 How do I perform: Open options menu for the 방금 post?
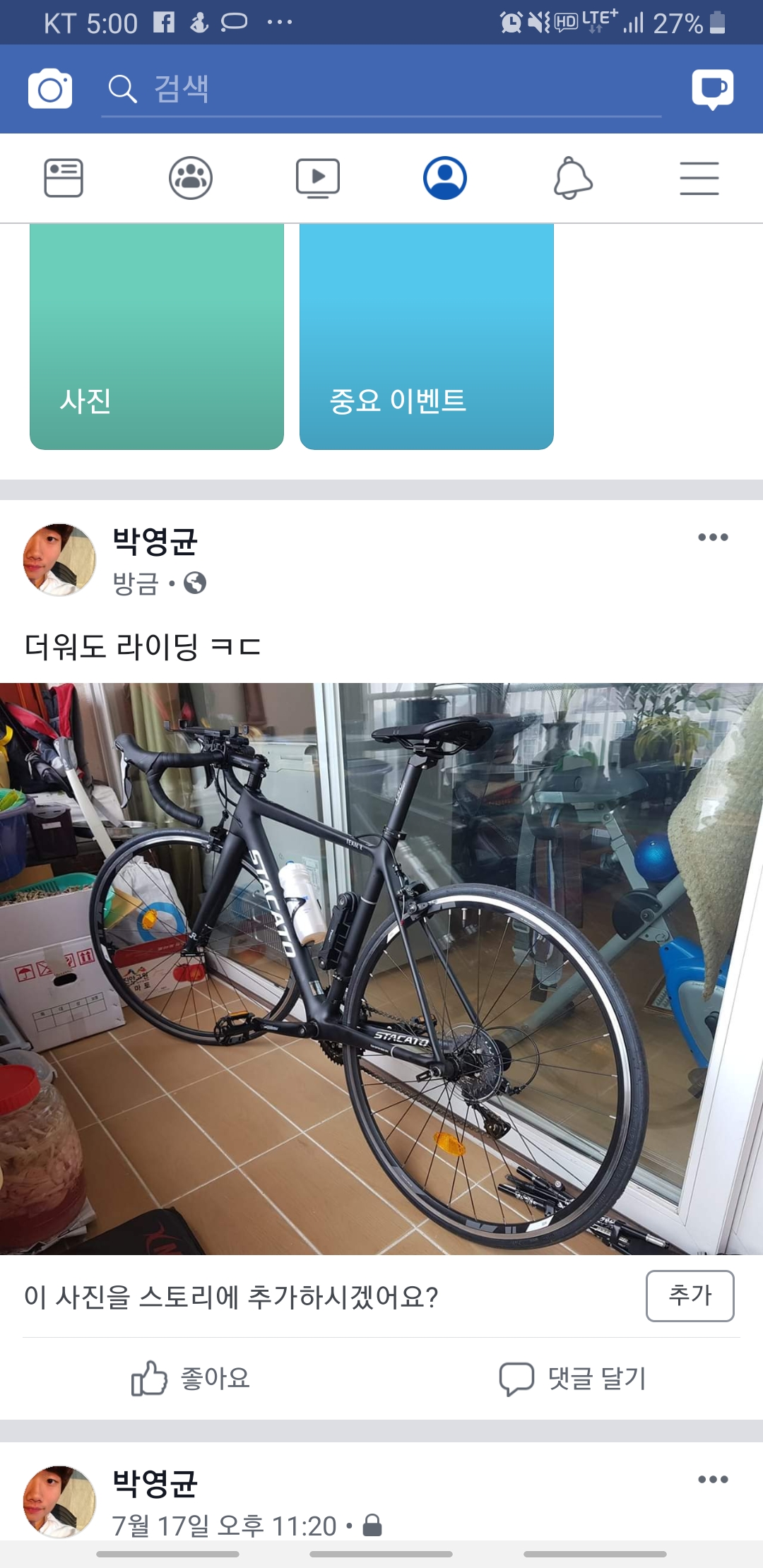coord(713,537)
